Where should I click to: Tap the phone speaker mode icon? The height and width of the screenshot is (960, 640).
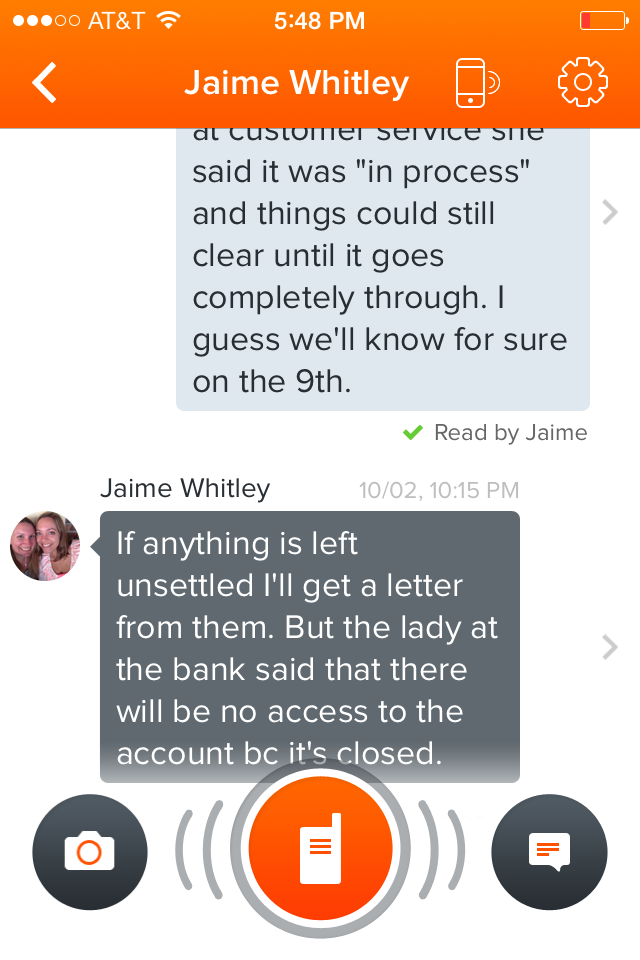[476, 83]
